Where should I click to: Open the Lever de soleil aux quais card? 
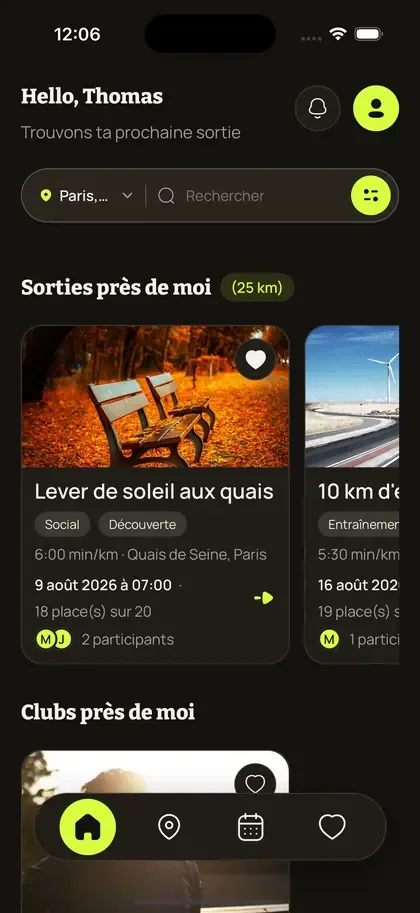pyautogui.click(x=155, y=494)
